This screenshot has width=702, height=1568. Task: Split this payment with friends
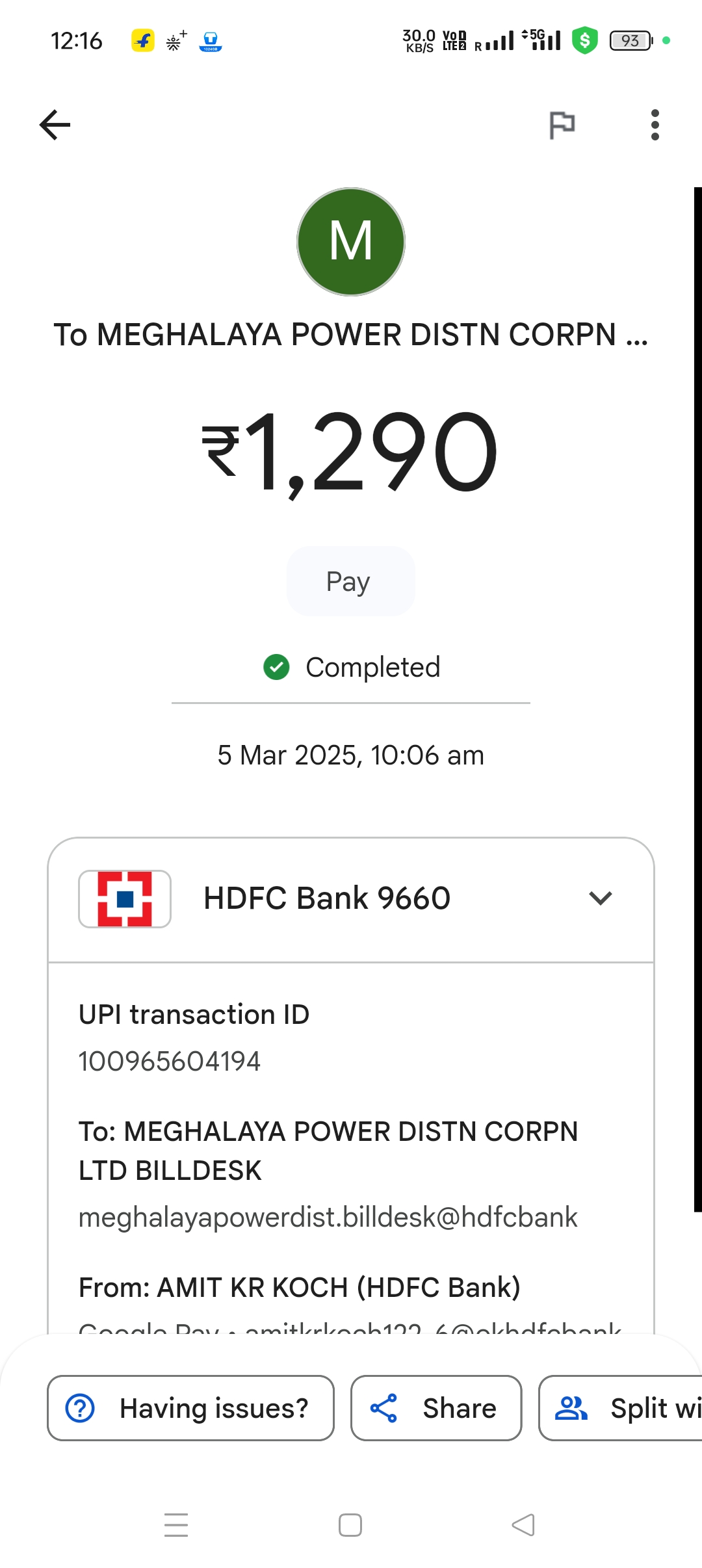621,1408
